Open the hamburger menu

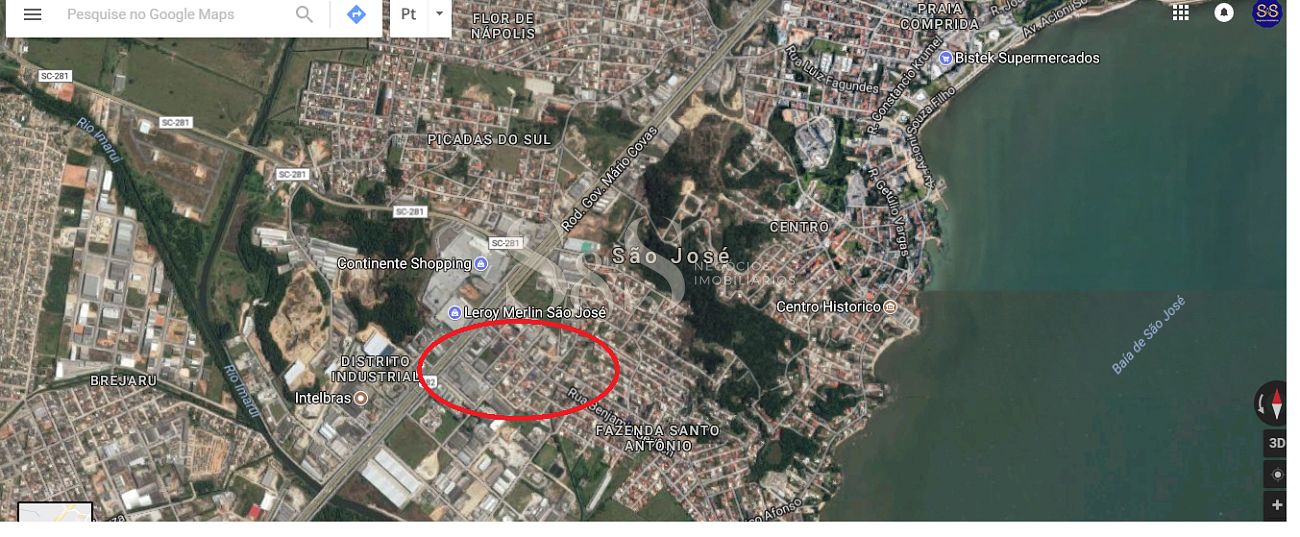(x=32, y=15)
